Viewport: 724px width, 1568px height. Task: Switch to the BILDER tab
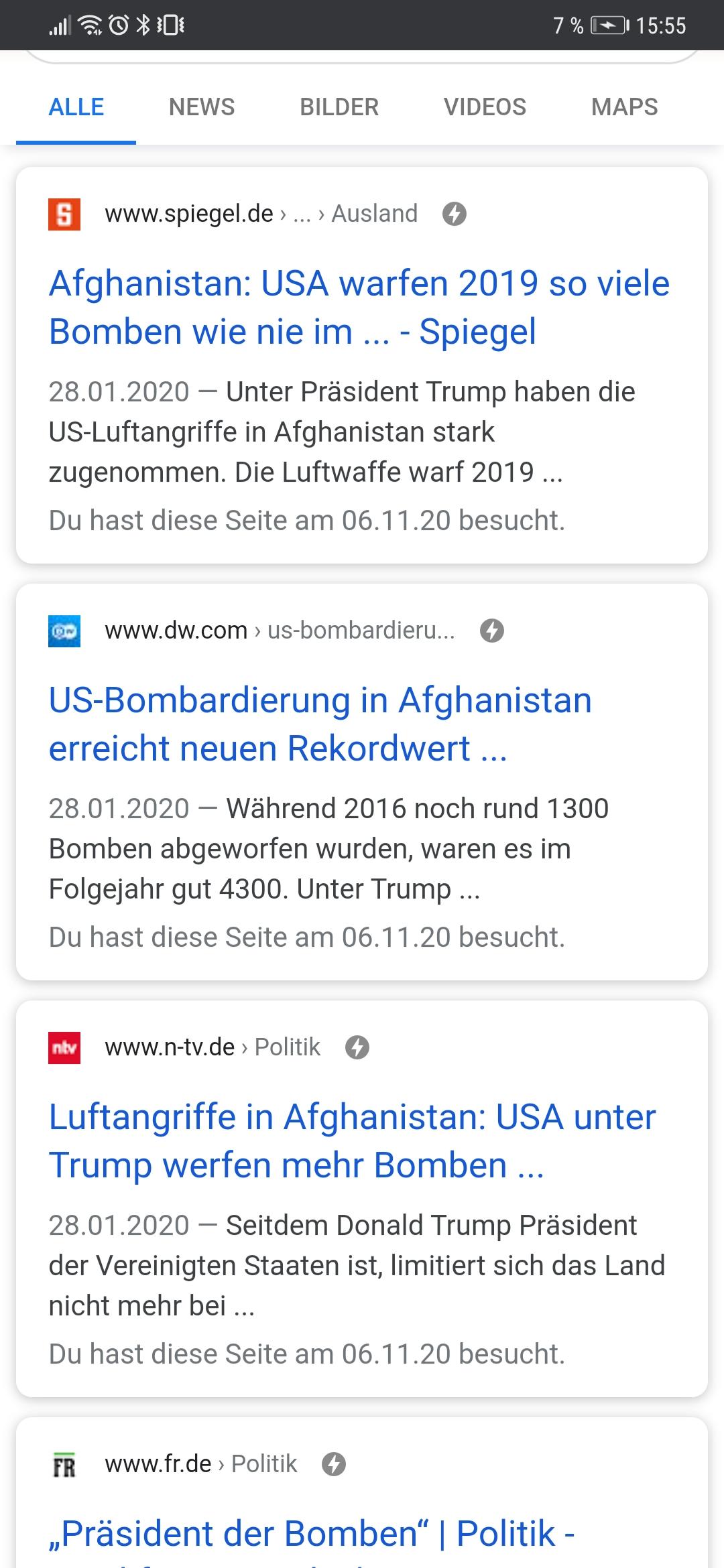tap(339, 107)
